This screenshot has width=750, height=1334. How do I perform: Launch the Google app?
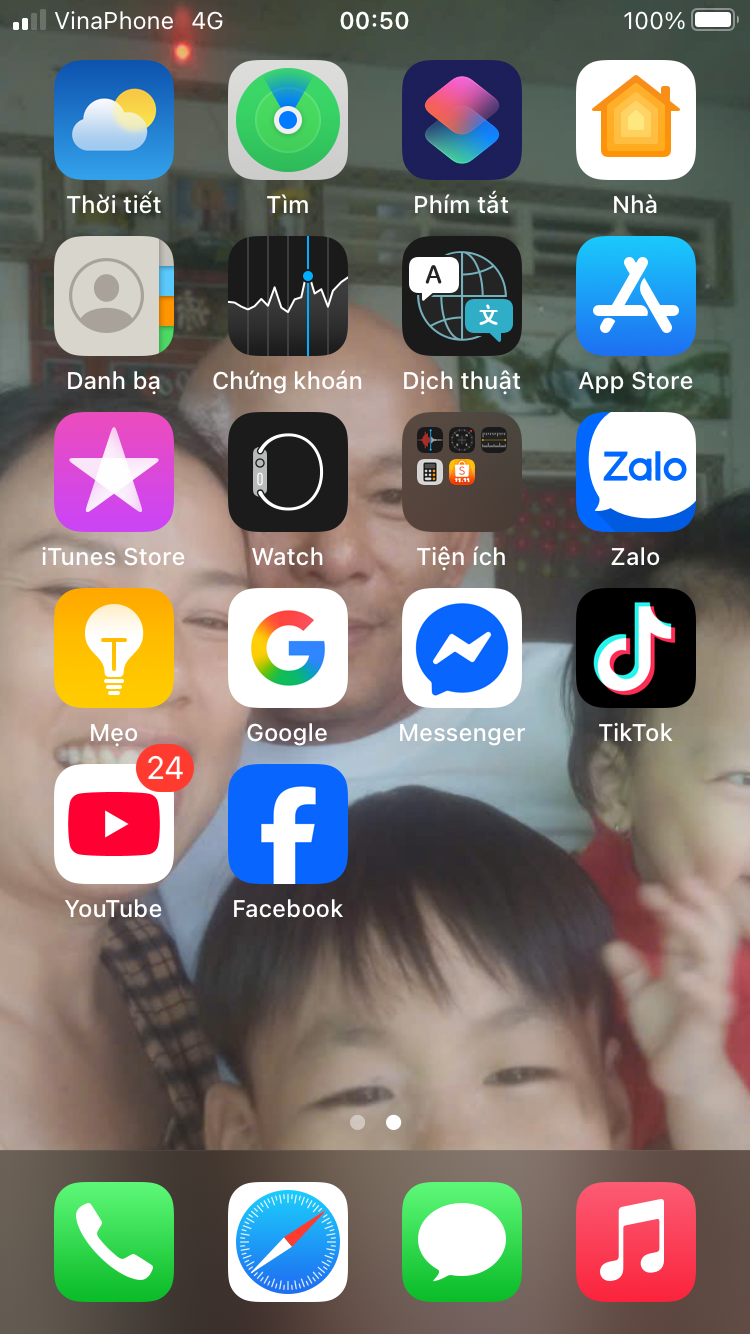288,648
